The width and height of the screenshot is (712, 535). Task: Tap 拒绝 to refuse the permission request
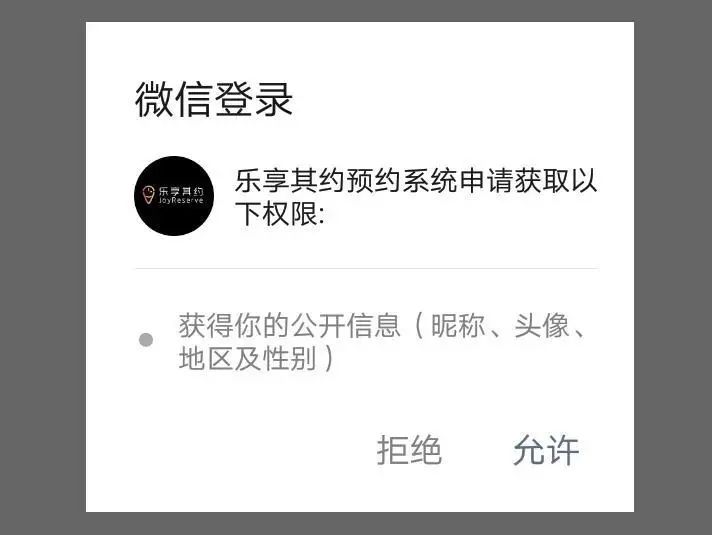[409, 450]
